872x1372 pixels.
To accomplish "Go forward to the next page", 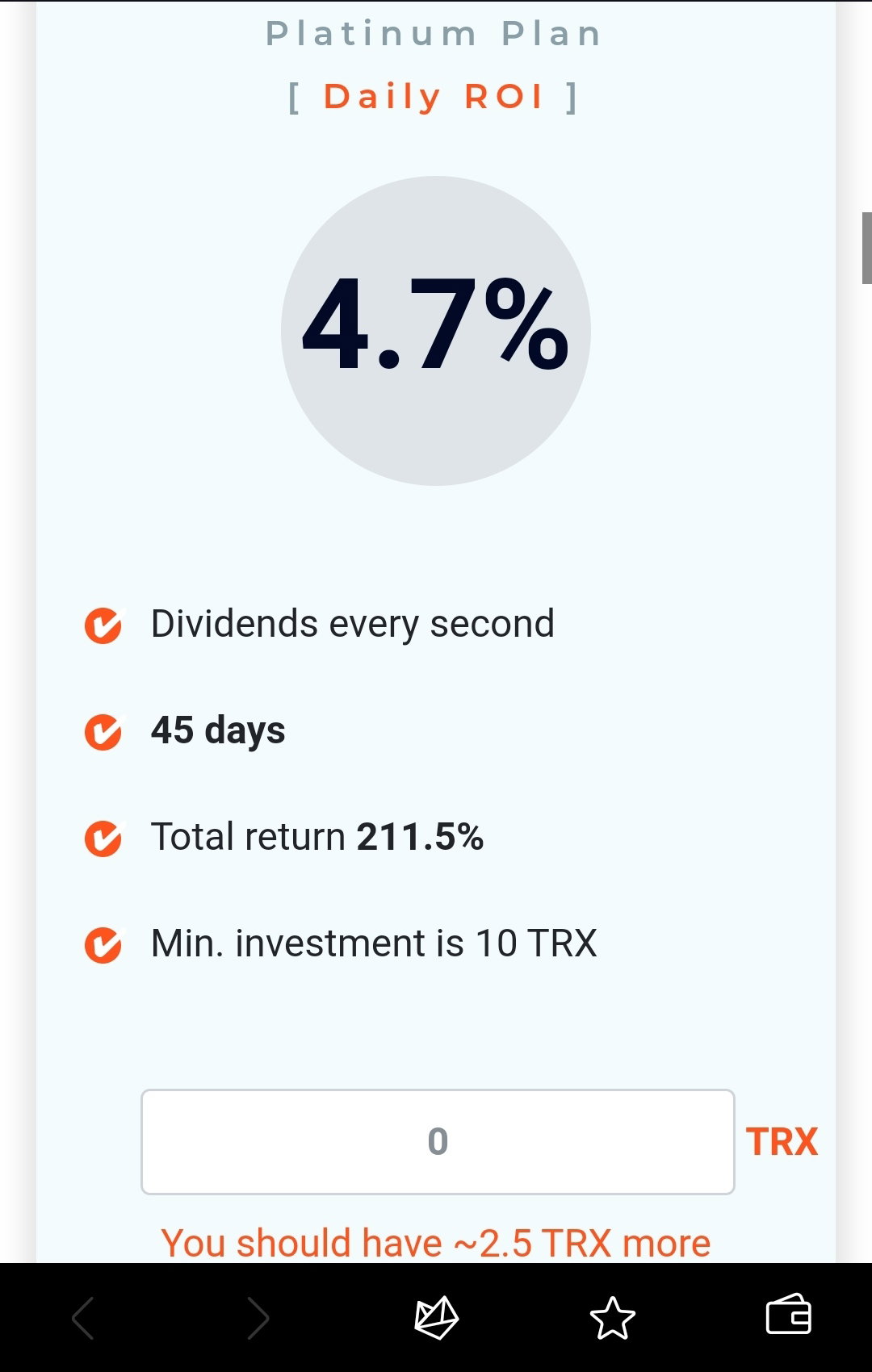I will coord(258,1318).
